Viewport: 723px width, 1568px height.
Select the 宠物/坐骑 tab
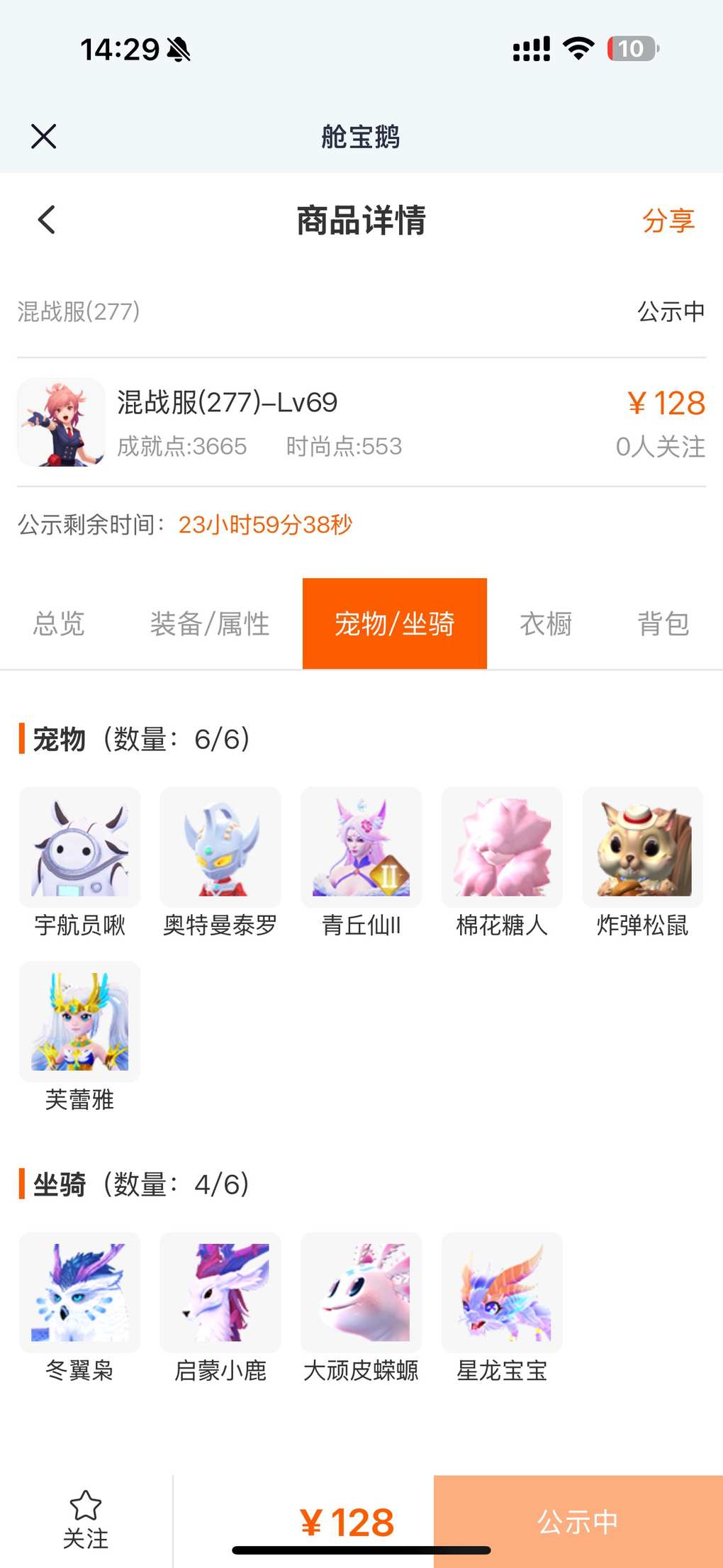point(395,624)
